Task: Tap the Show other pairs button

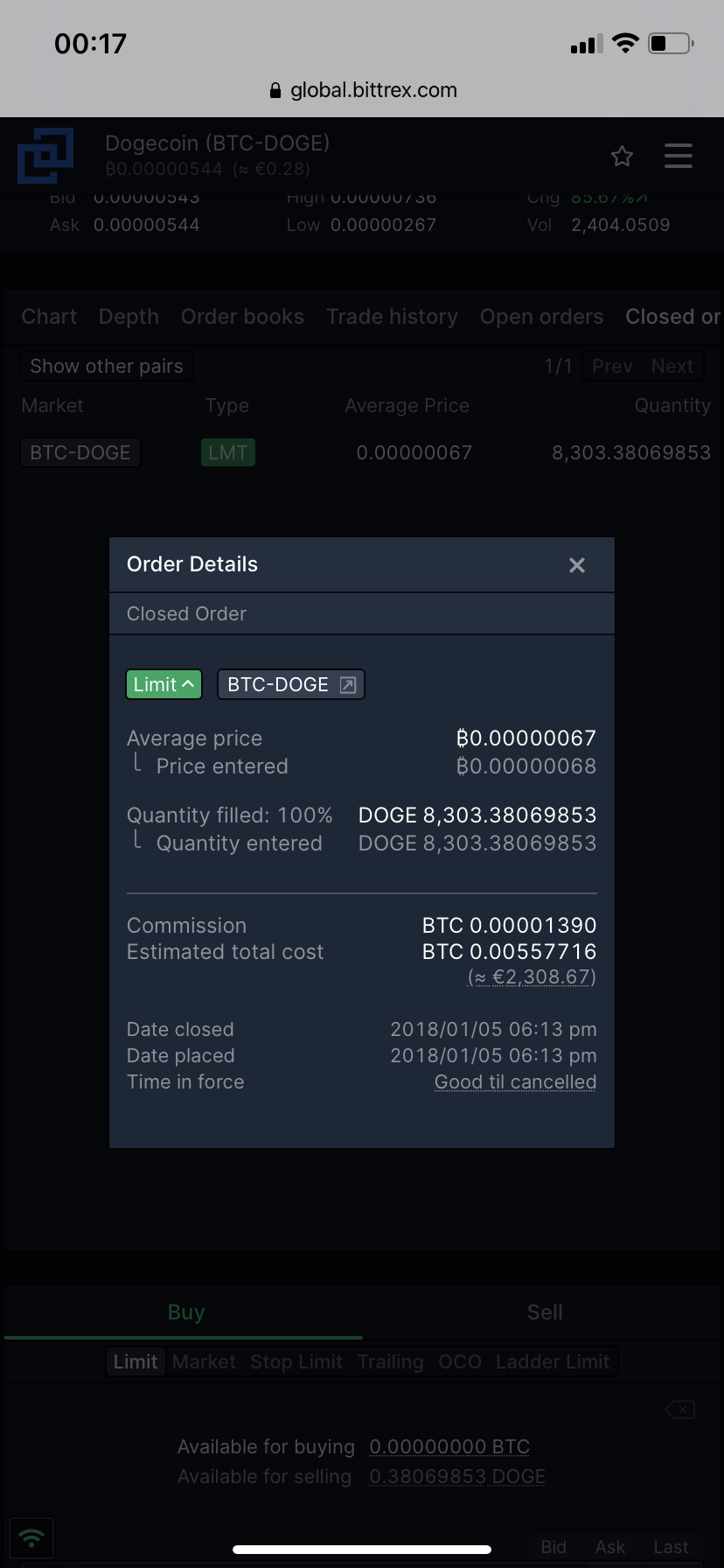Action: coord(107,366)
